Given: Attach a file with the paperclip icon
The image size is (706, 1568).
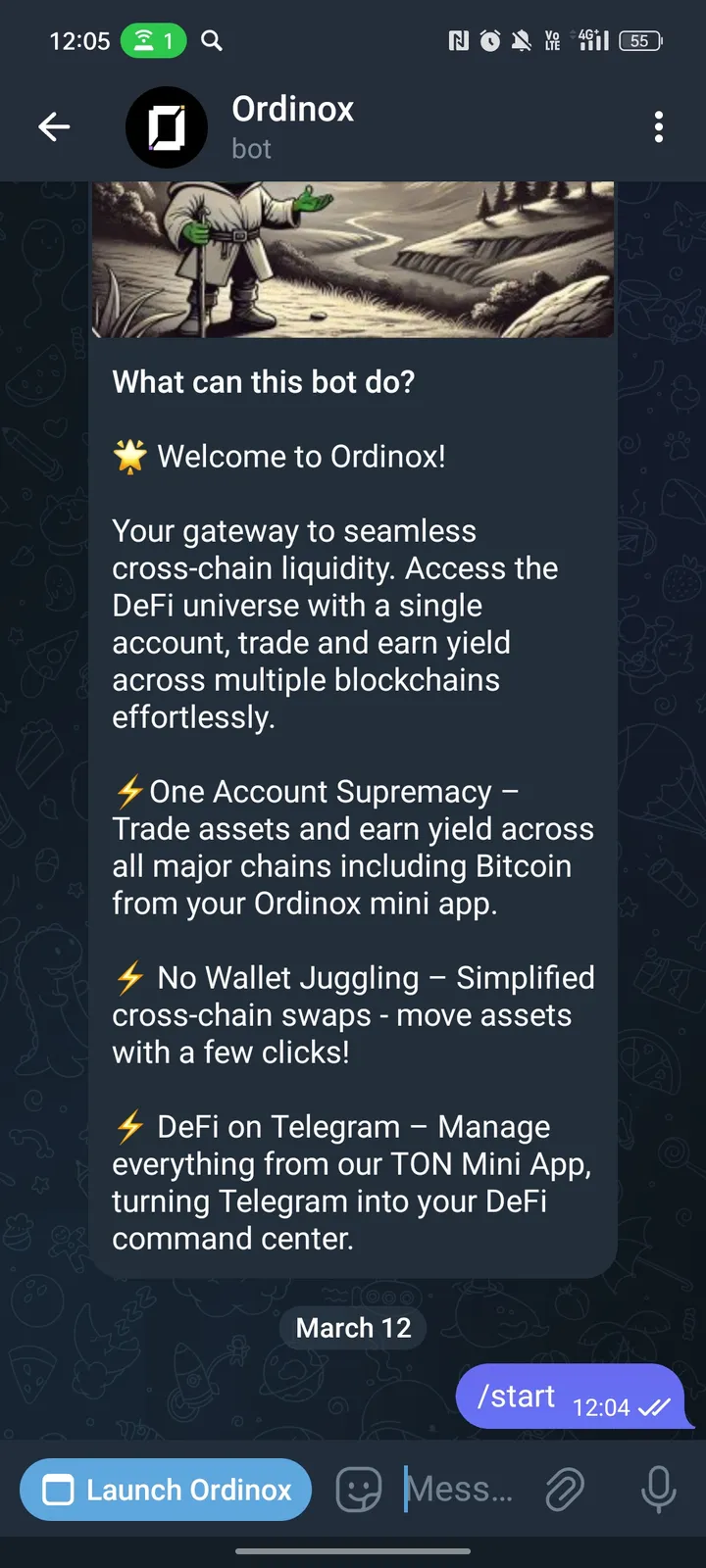Looking at the screenshot, I should pos(565,1489).
